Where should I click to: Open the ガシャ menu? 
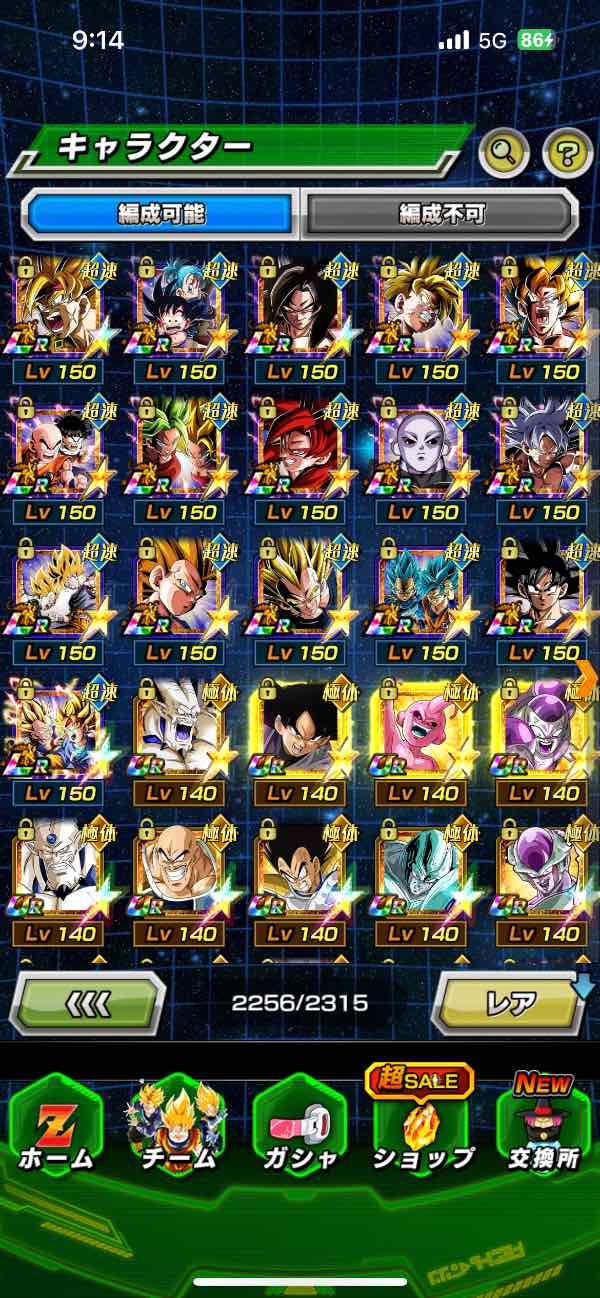coord(300,1122)
